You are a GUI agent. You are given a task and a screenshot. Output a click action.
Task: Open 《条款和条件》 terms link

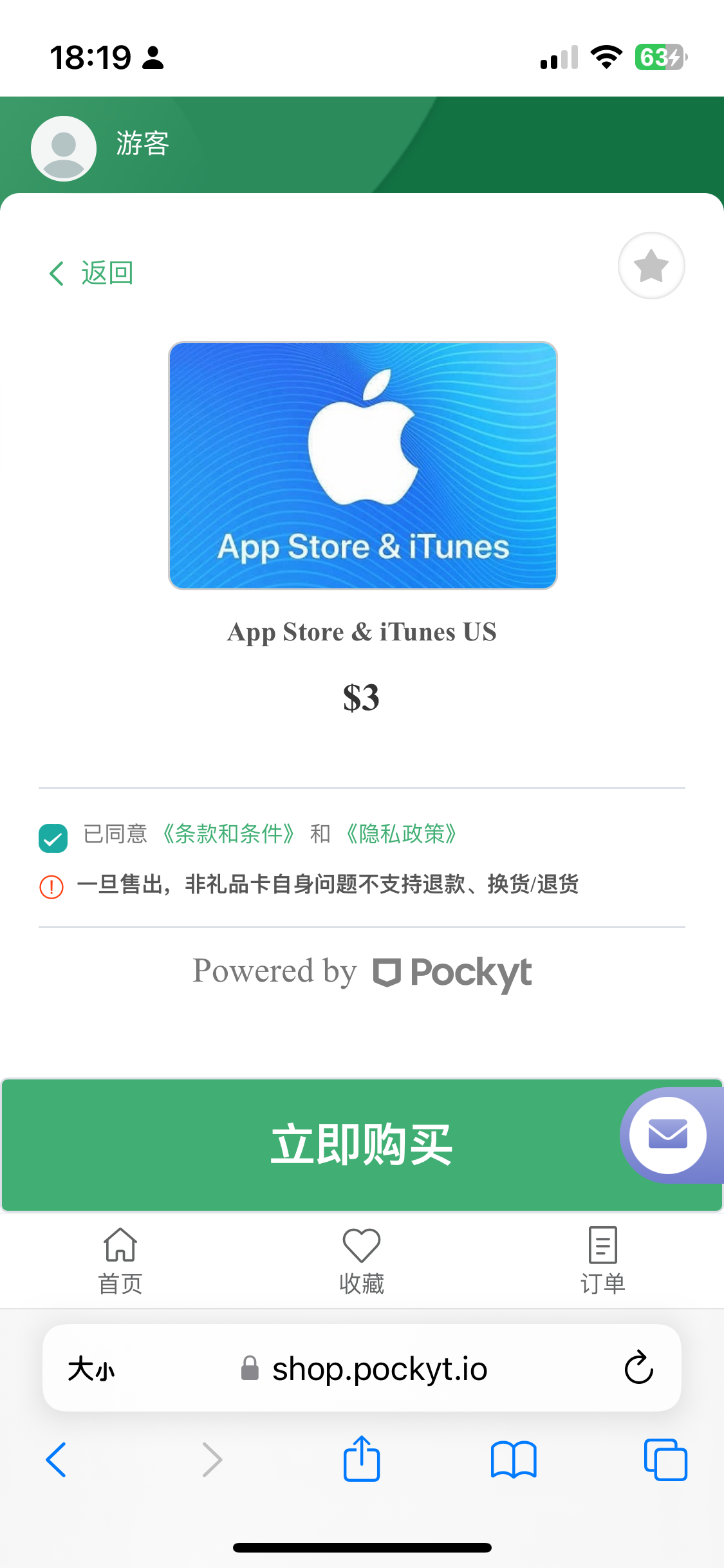click(x=228, y=834)
